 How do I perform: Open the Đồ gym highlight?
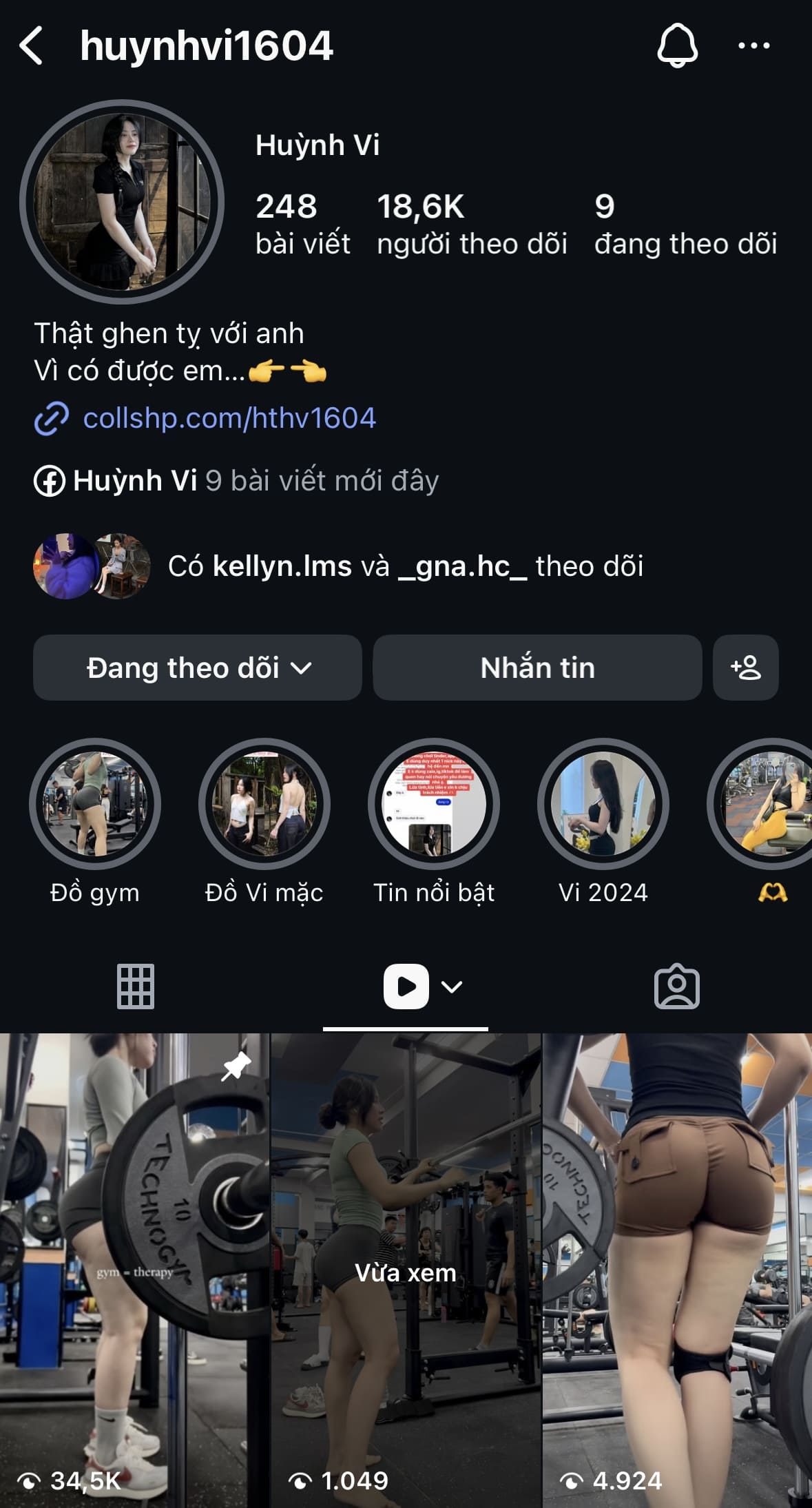[x=95, y=805]
